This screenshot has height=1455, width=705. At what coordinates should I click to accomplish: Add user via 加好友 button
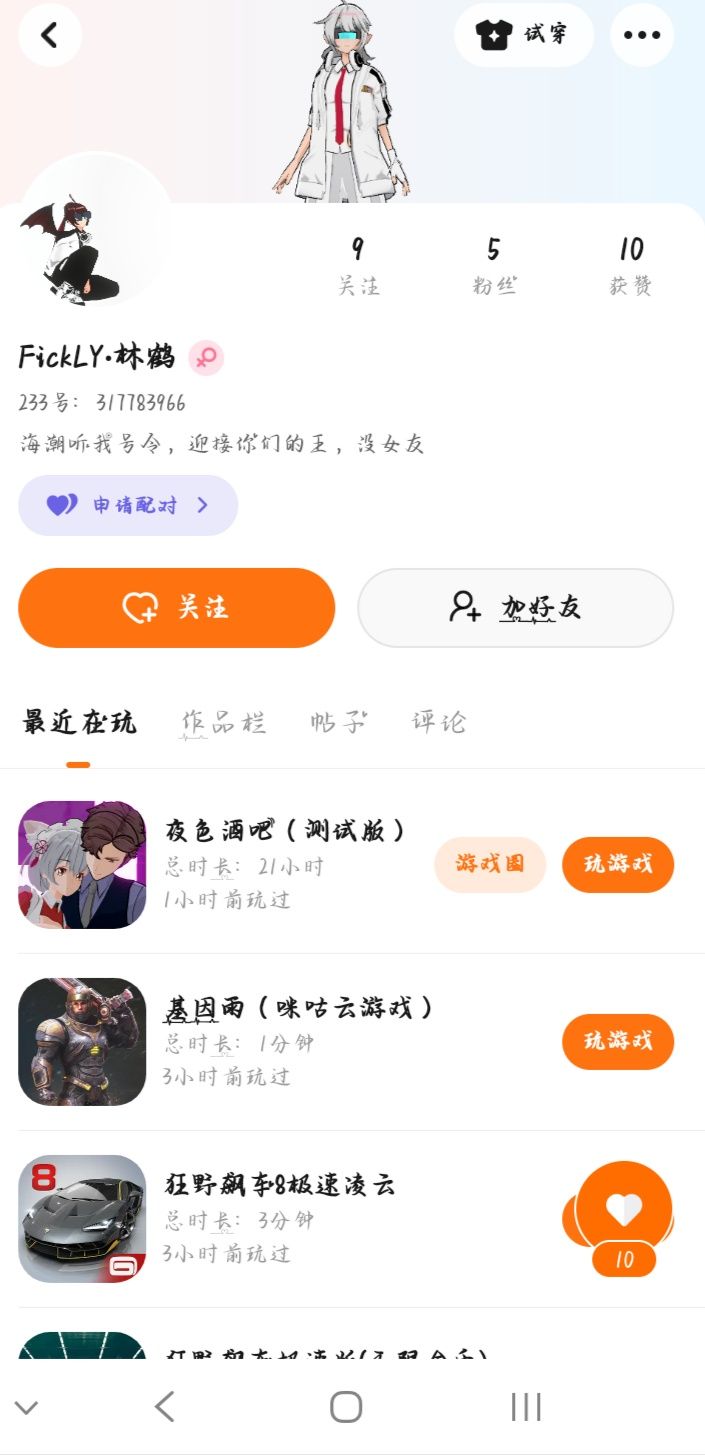515,607
